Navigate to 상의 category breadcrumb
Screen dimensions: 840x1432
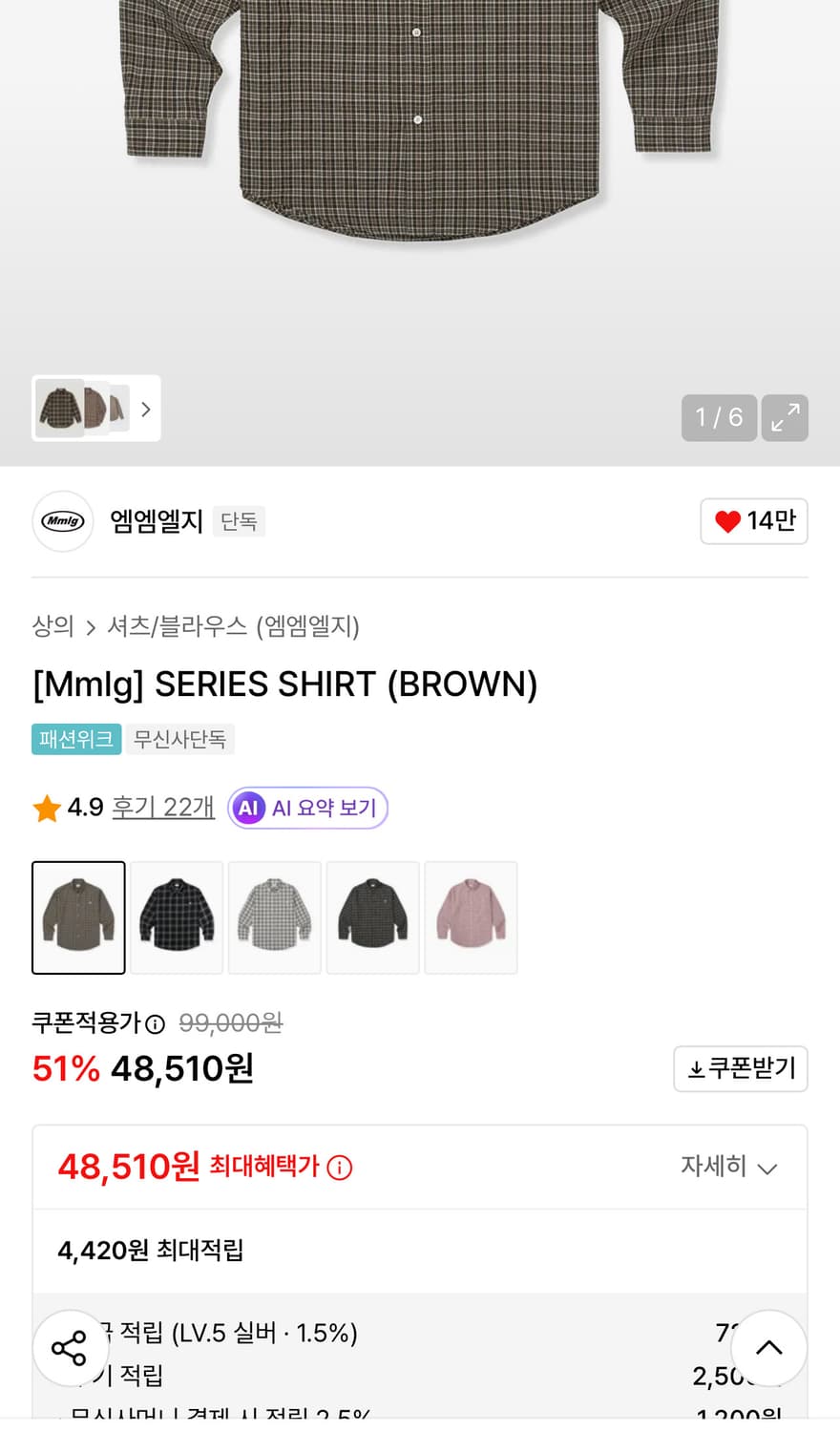pyautogui.click(x=52, y=627)
